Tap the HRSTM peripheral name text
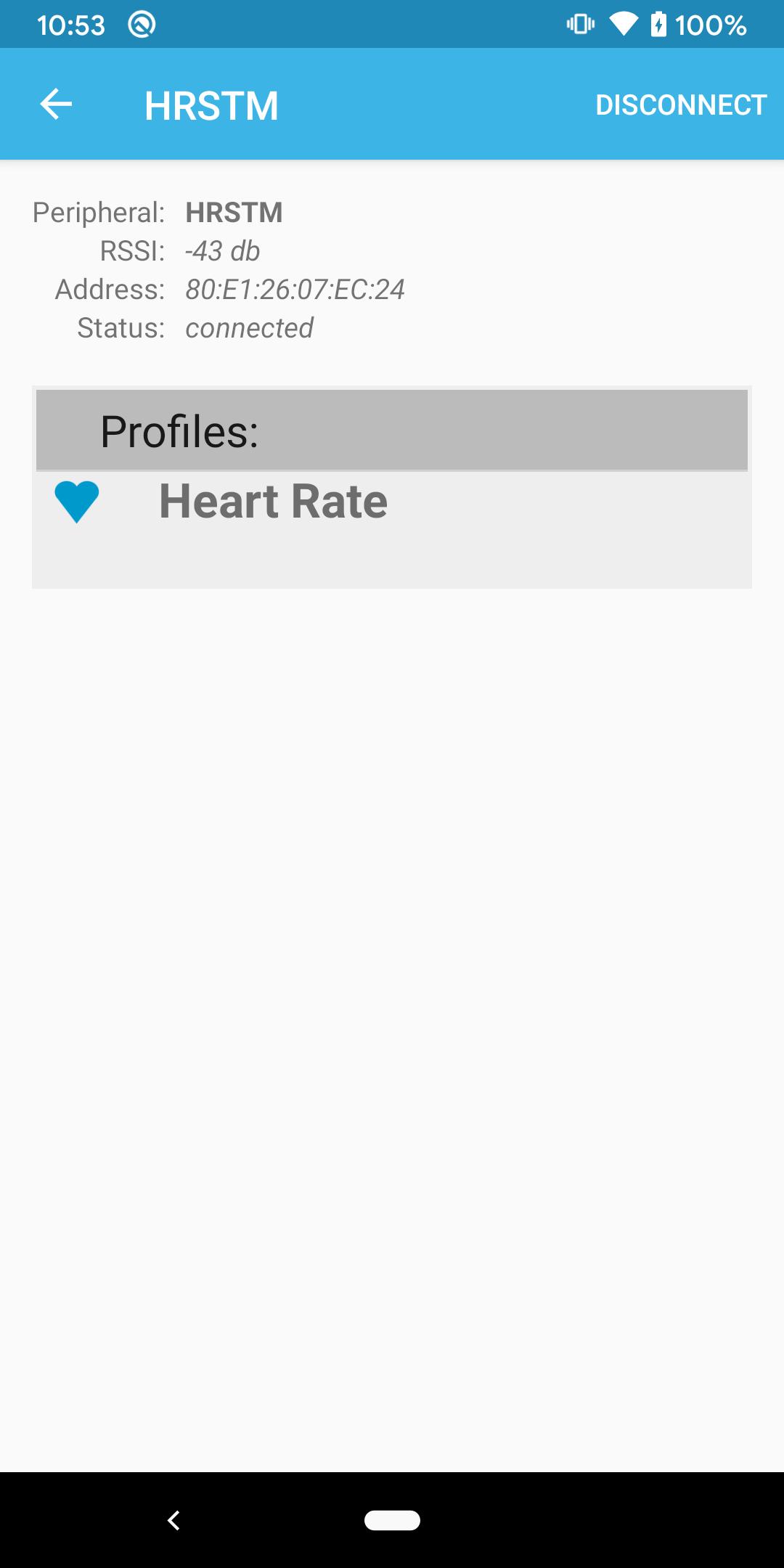The width and height of the screenshot is (784, 1568). [x=234, y=213]
